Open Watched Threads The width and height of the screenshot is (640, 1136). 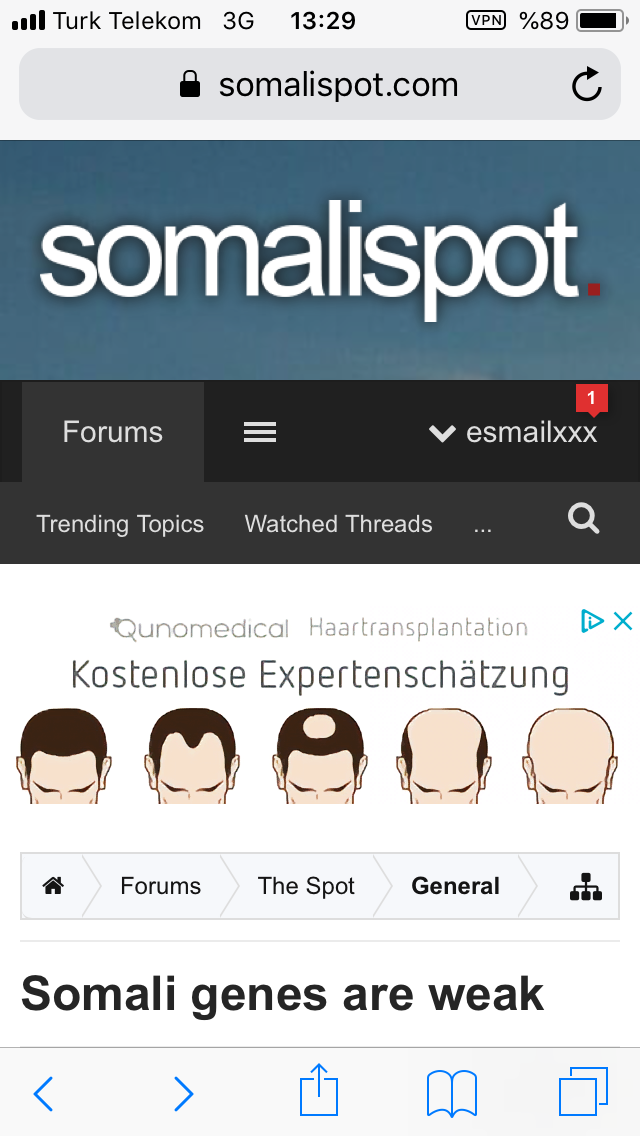(338, 524)
